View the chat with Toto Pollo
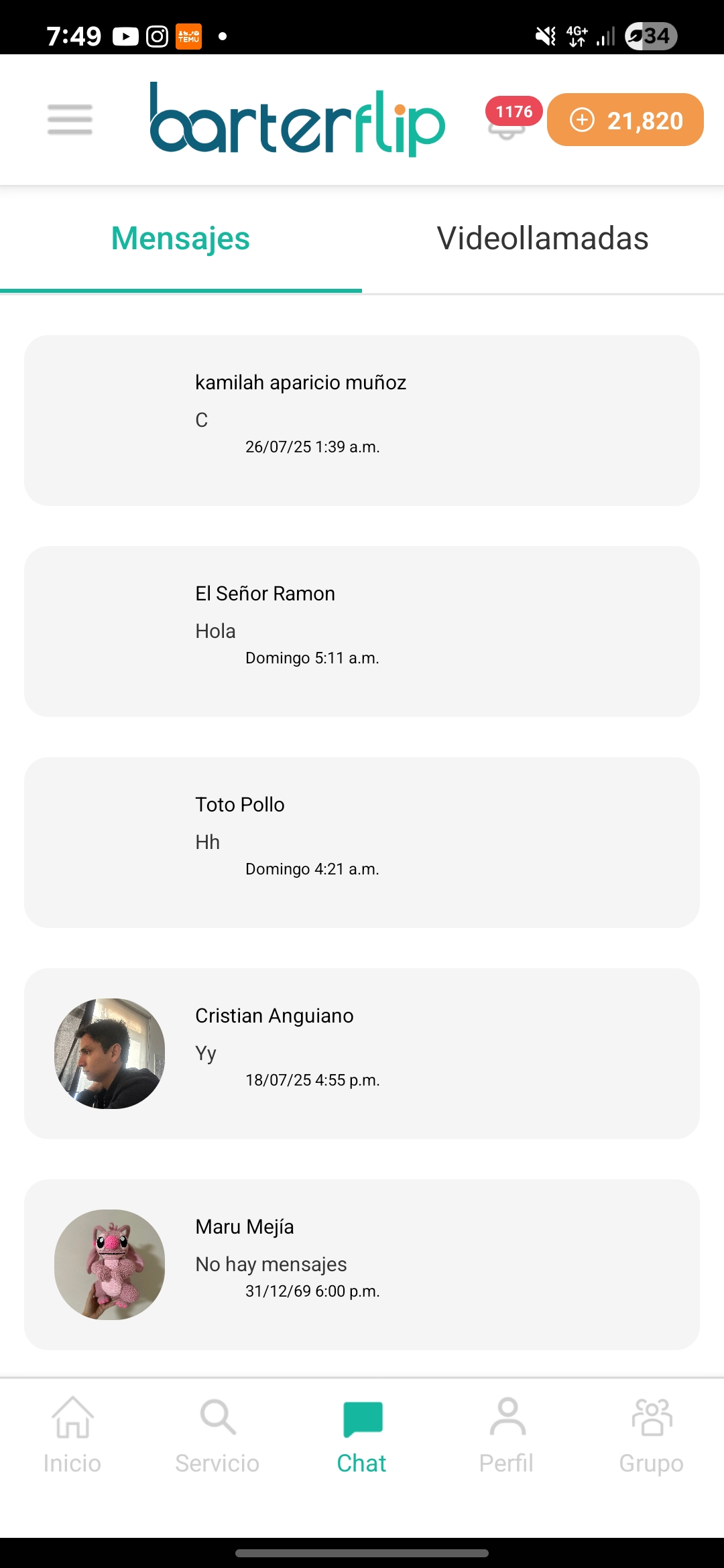The height and width of the screenshot is (1568, 724). tap(362, 842)
